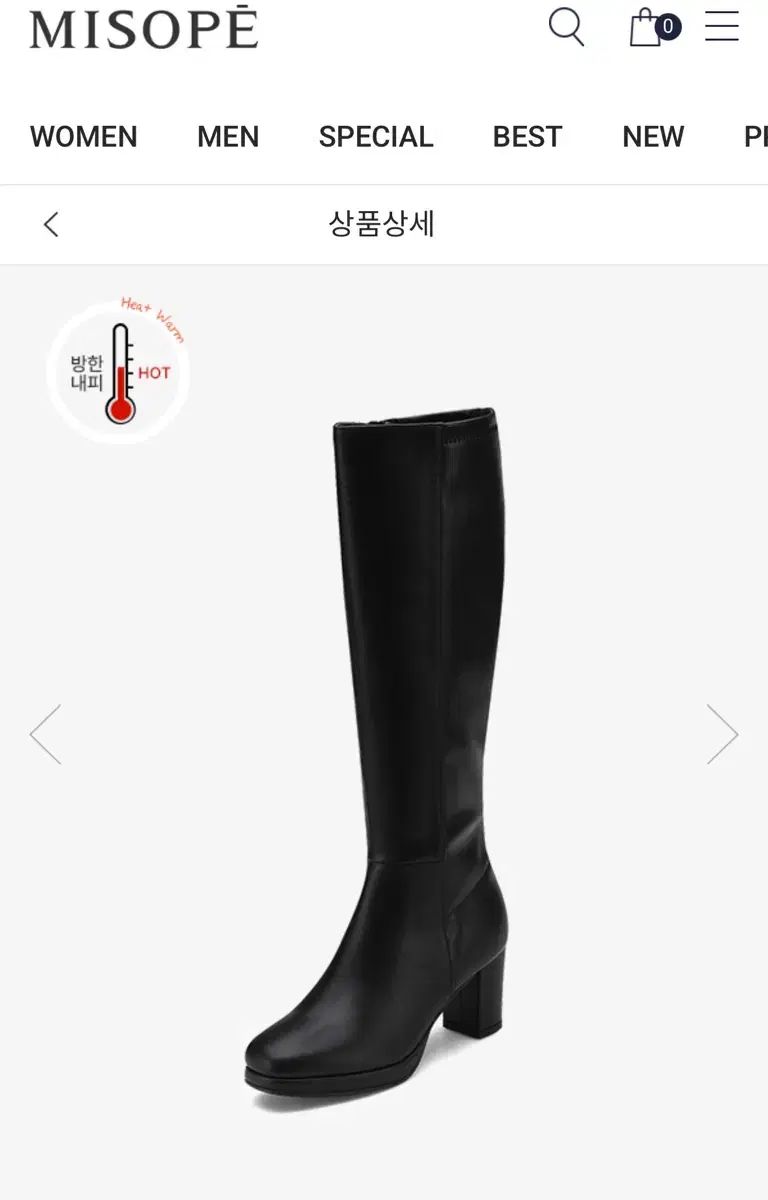
Task: Show the previous product image
Action: coord(46,734)
